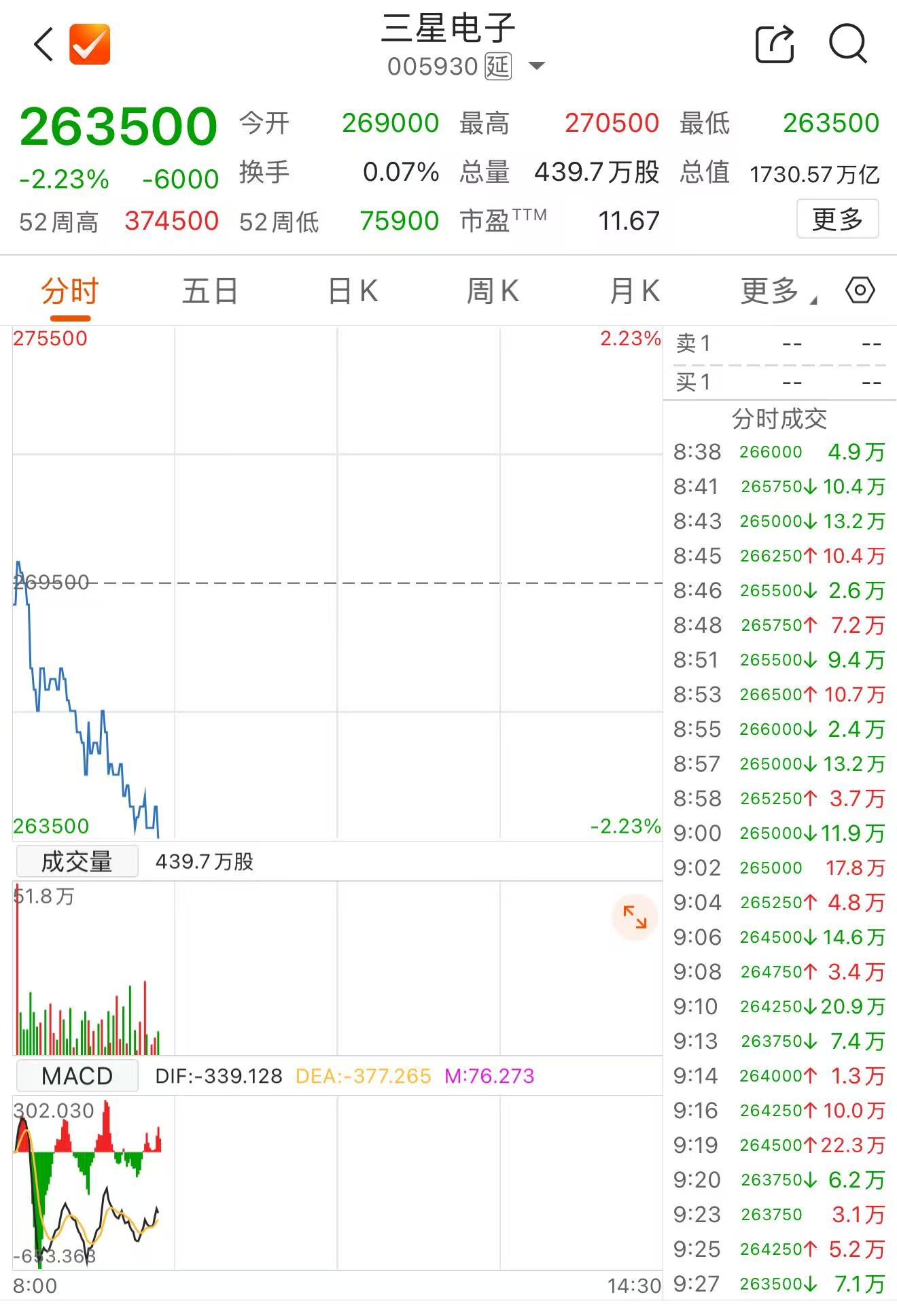
Task: Open the 更多 chart period dropdown
Action: (x=778, y=291)
